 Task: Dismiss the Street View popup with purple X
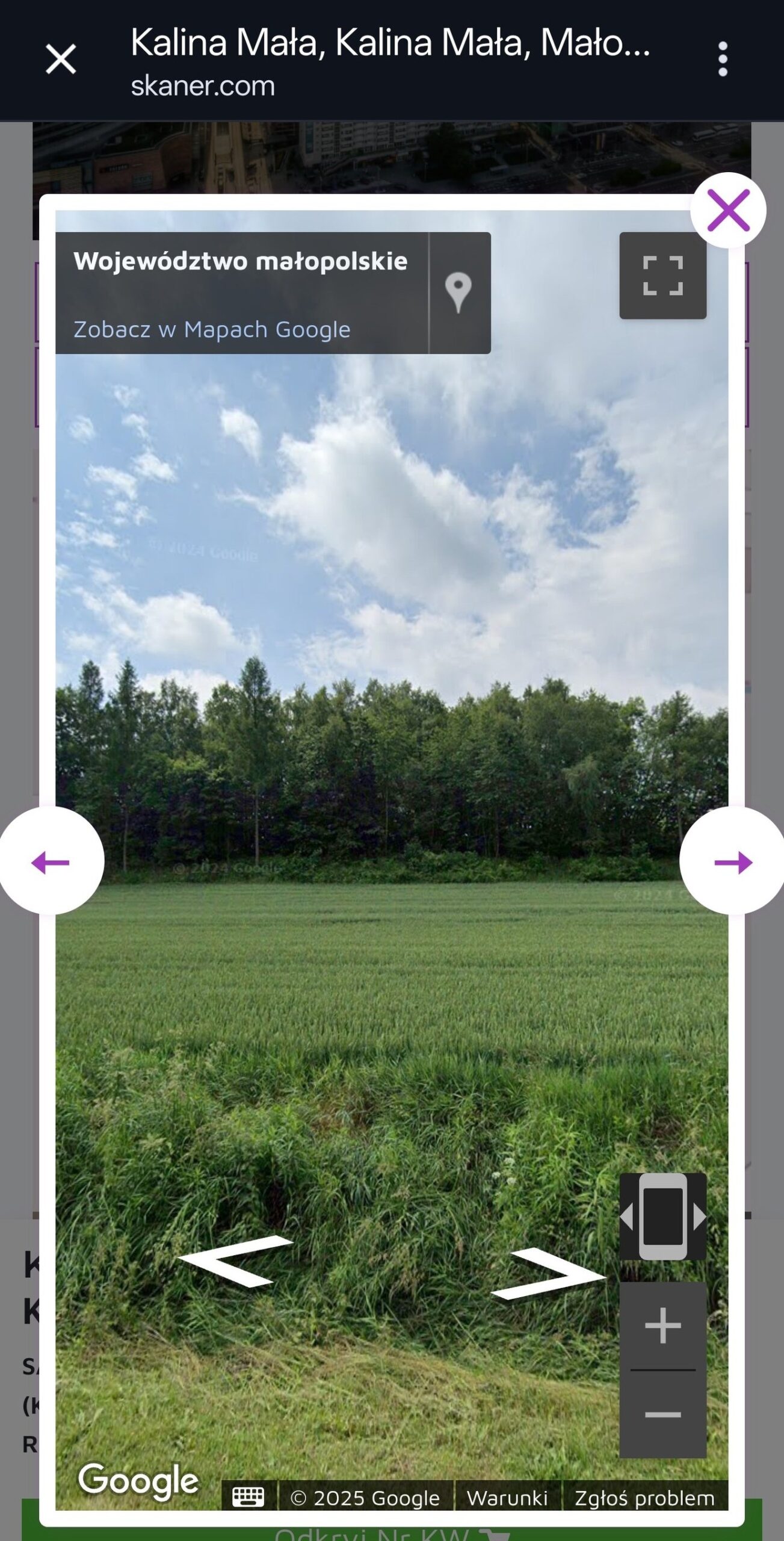pos(728,210)
